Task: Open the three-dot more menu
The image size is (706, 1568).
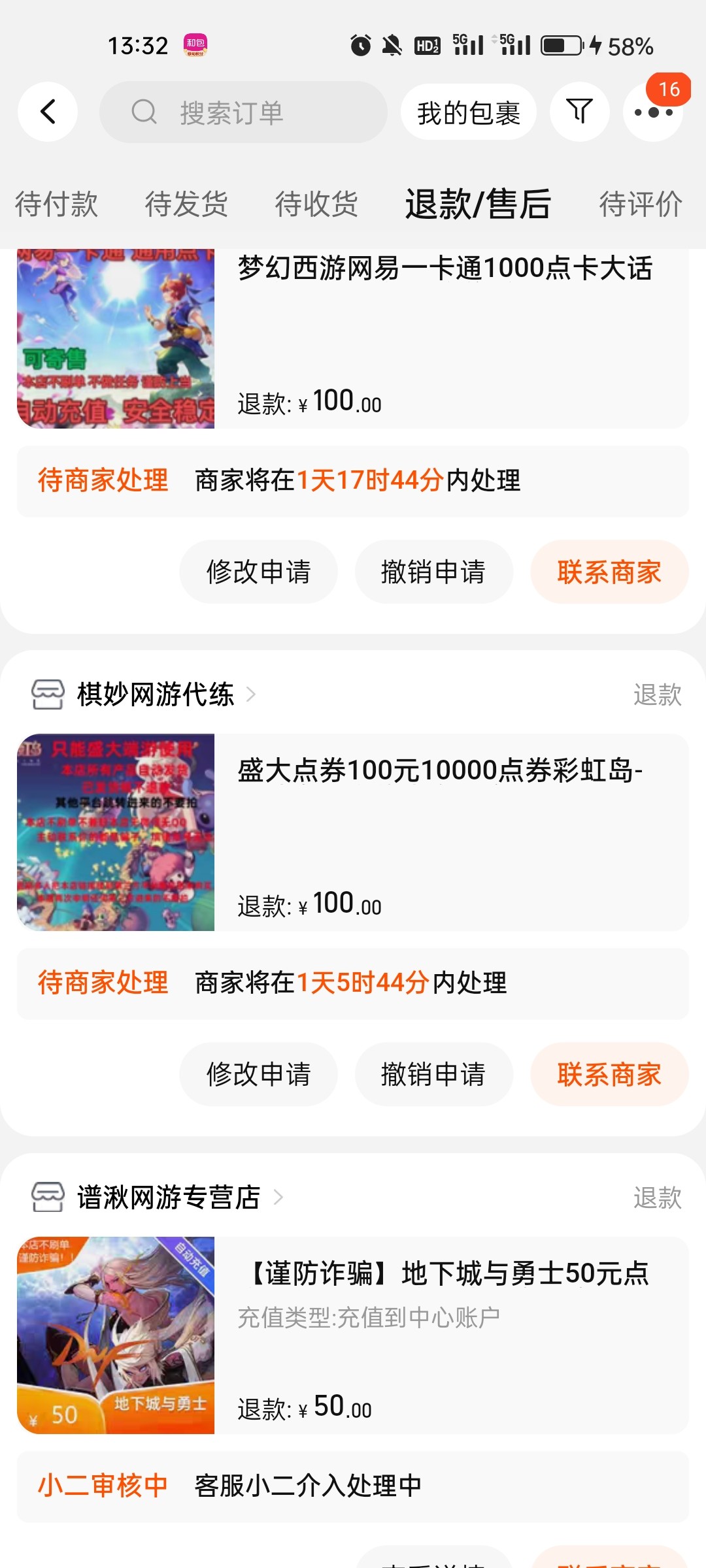Action: [653, 112]
